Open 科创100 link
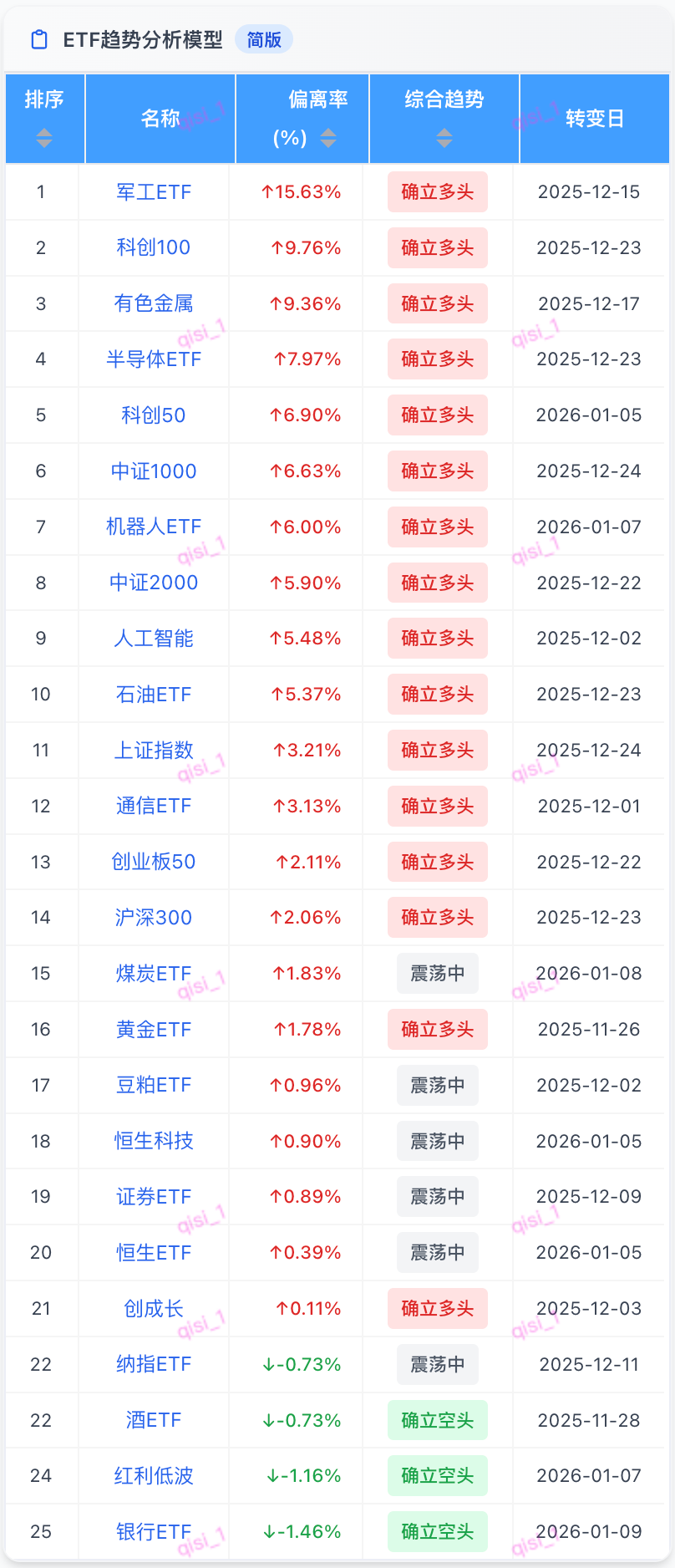The width and height of the screenshot is (675, 1568). pos(154,247)
